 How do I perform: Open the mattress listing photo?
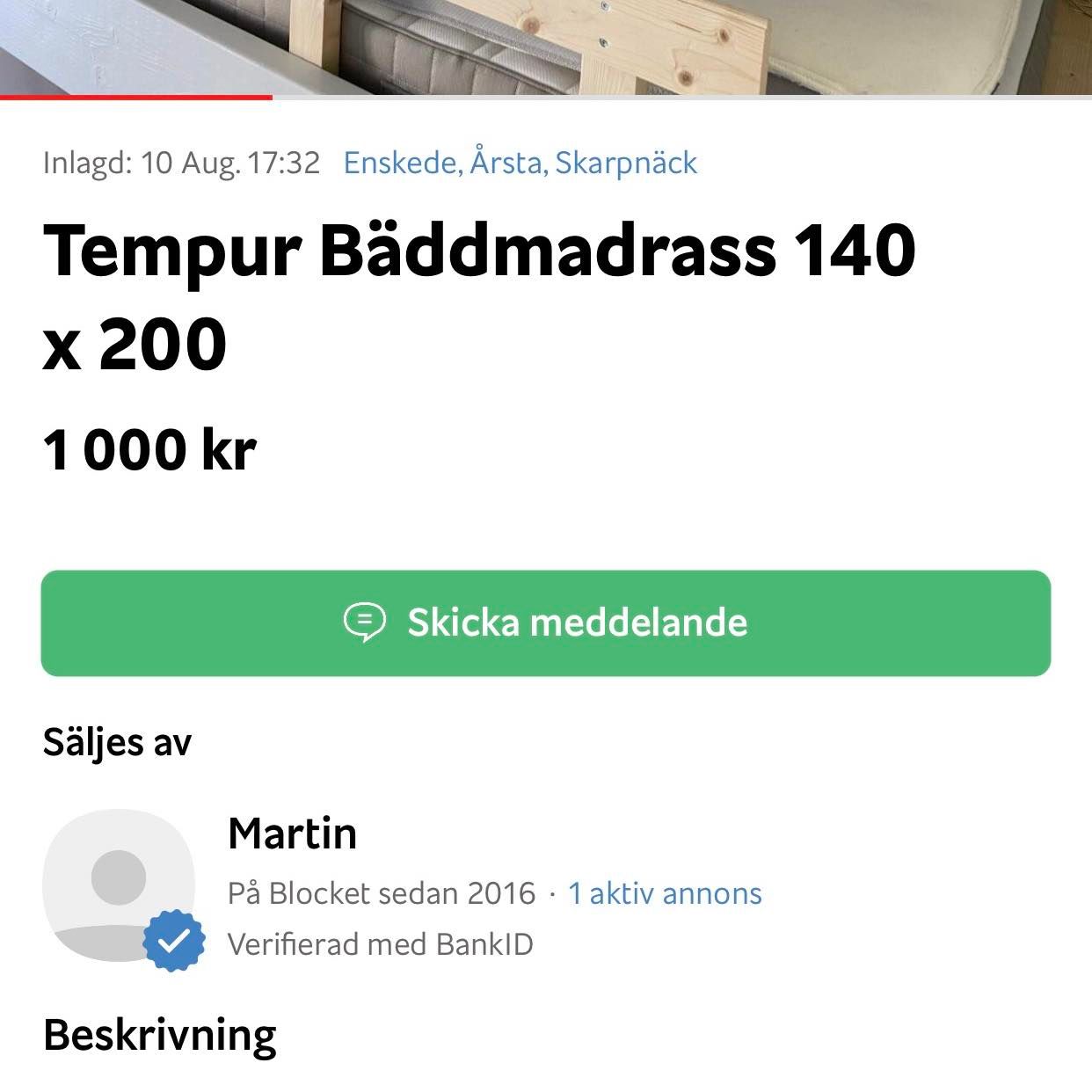(x=545, y=44)
